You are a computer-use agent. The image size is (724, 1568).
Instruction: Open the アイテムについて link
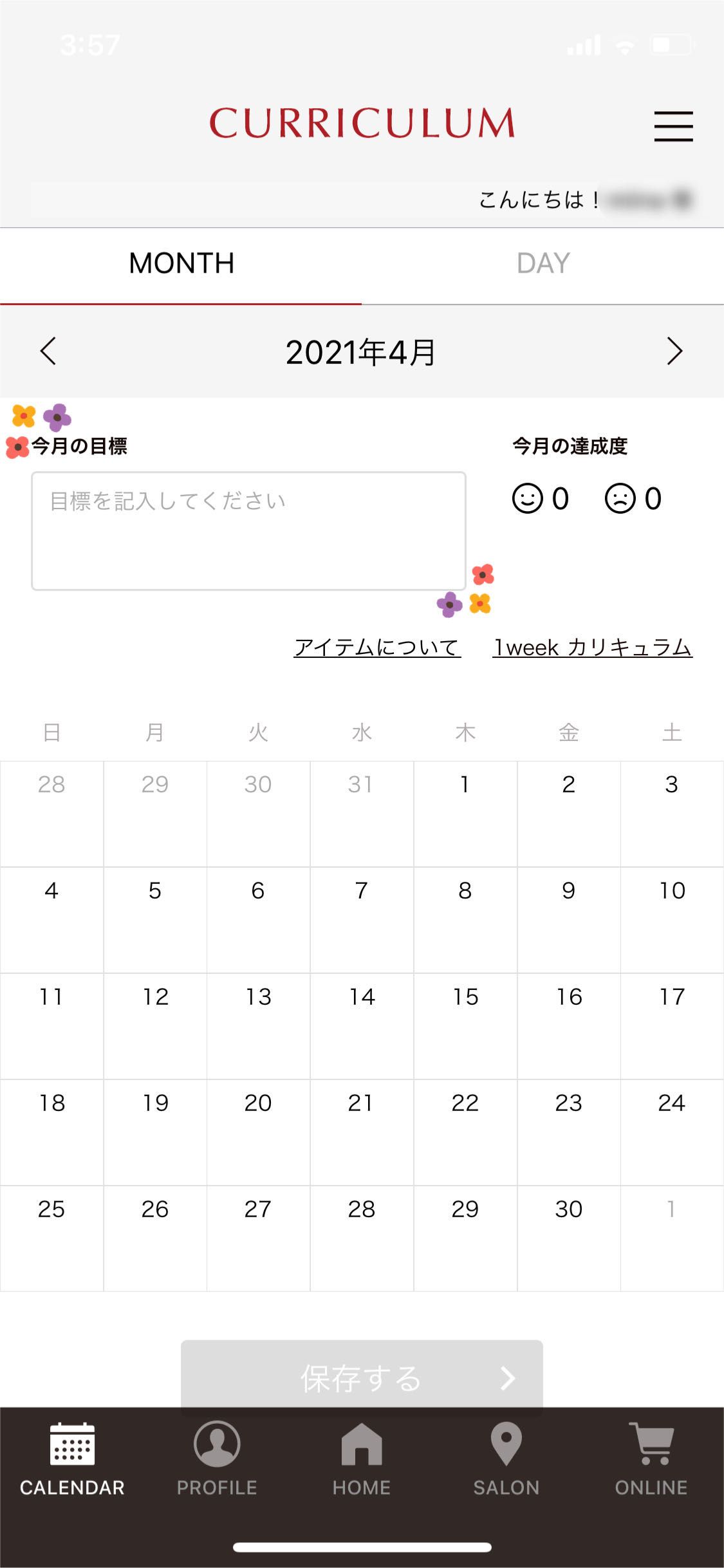377,647
